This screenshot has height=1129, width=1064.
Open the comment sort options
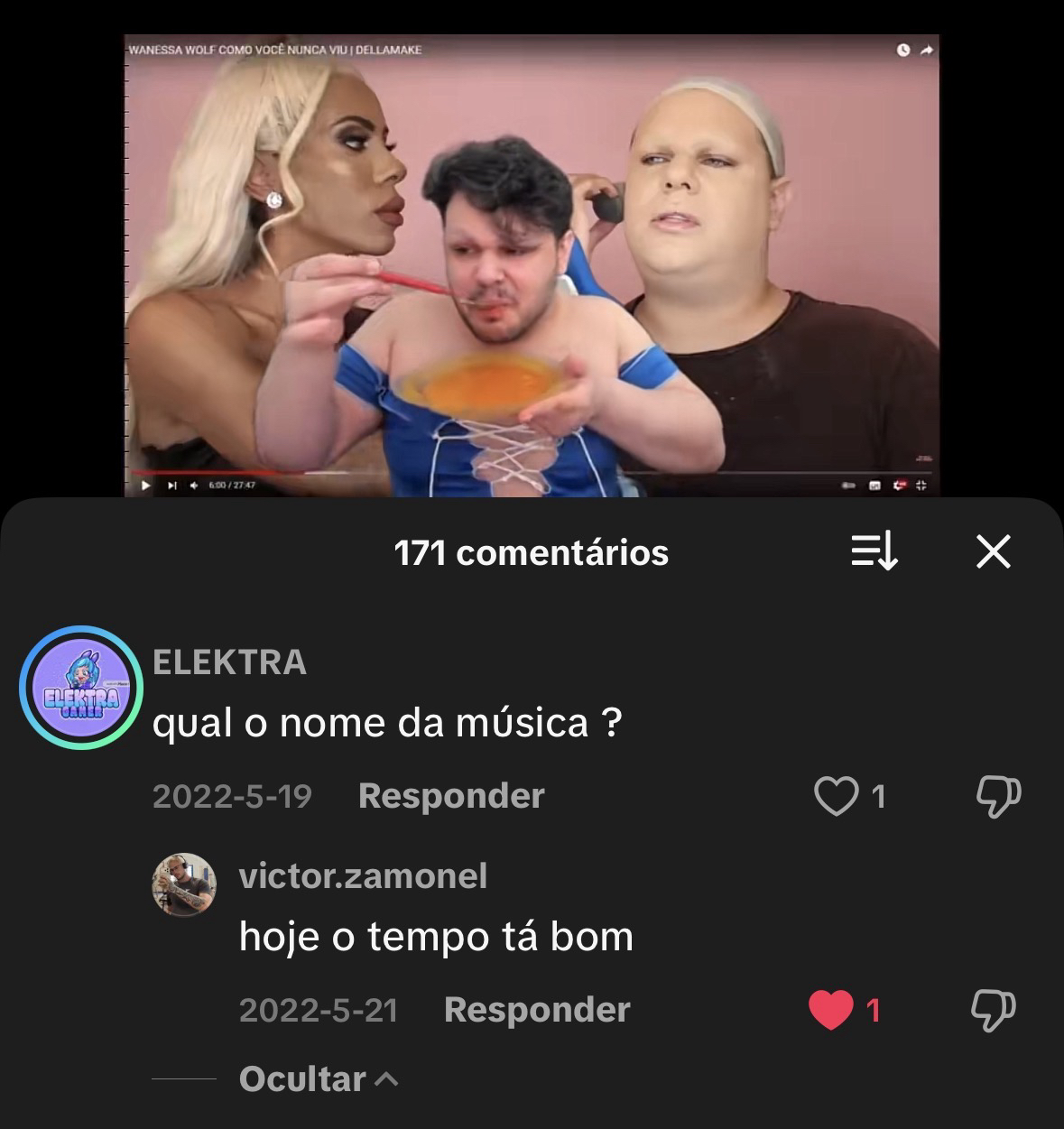tap(874, 551)
